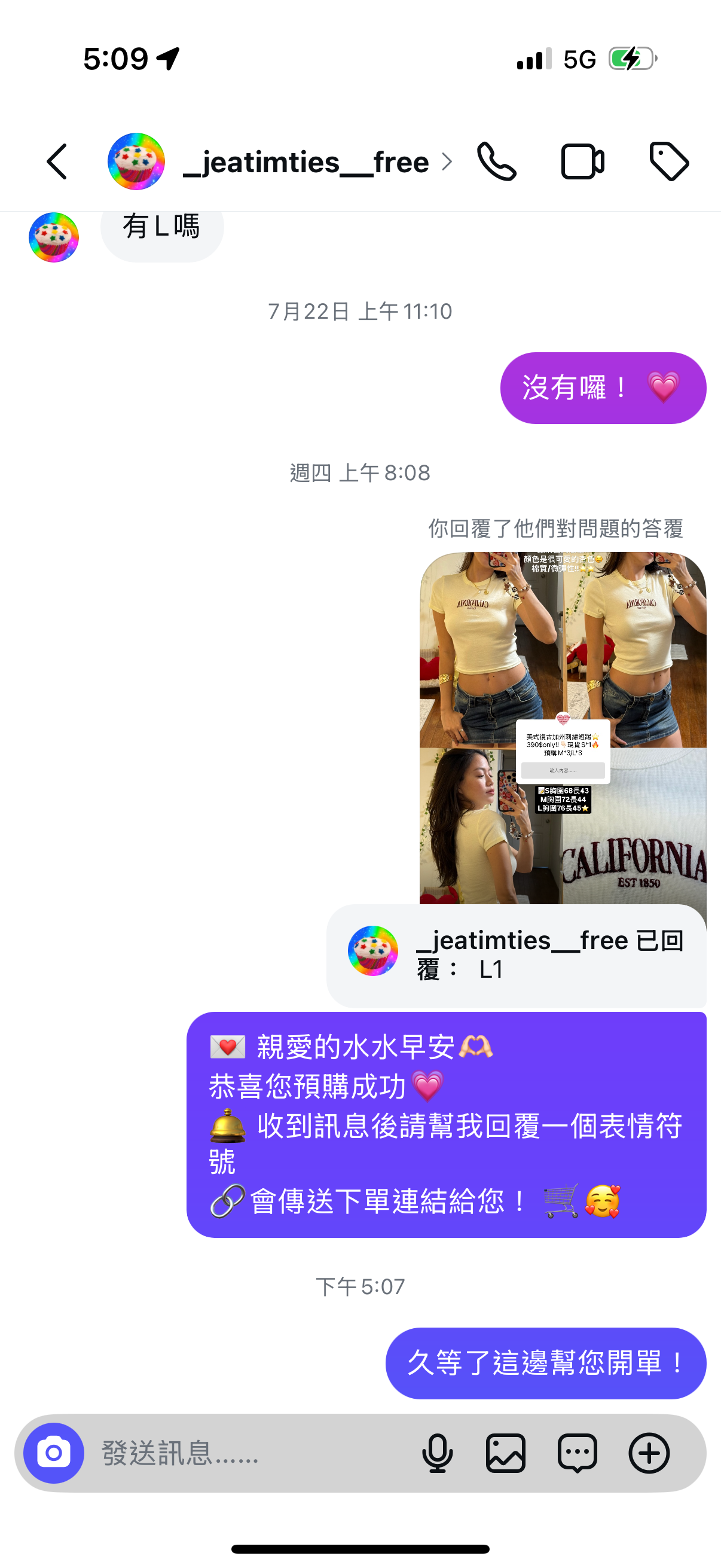Image resolution: width=721 pixels, height=1568 pixels.
Task: Open the California tee story reply image
Action: 562,727
